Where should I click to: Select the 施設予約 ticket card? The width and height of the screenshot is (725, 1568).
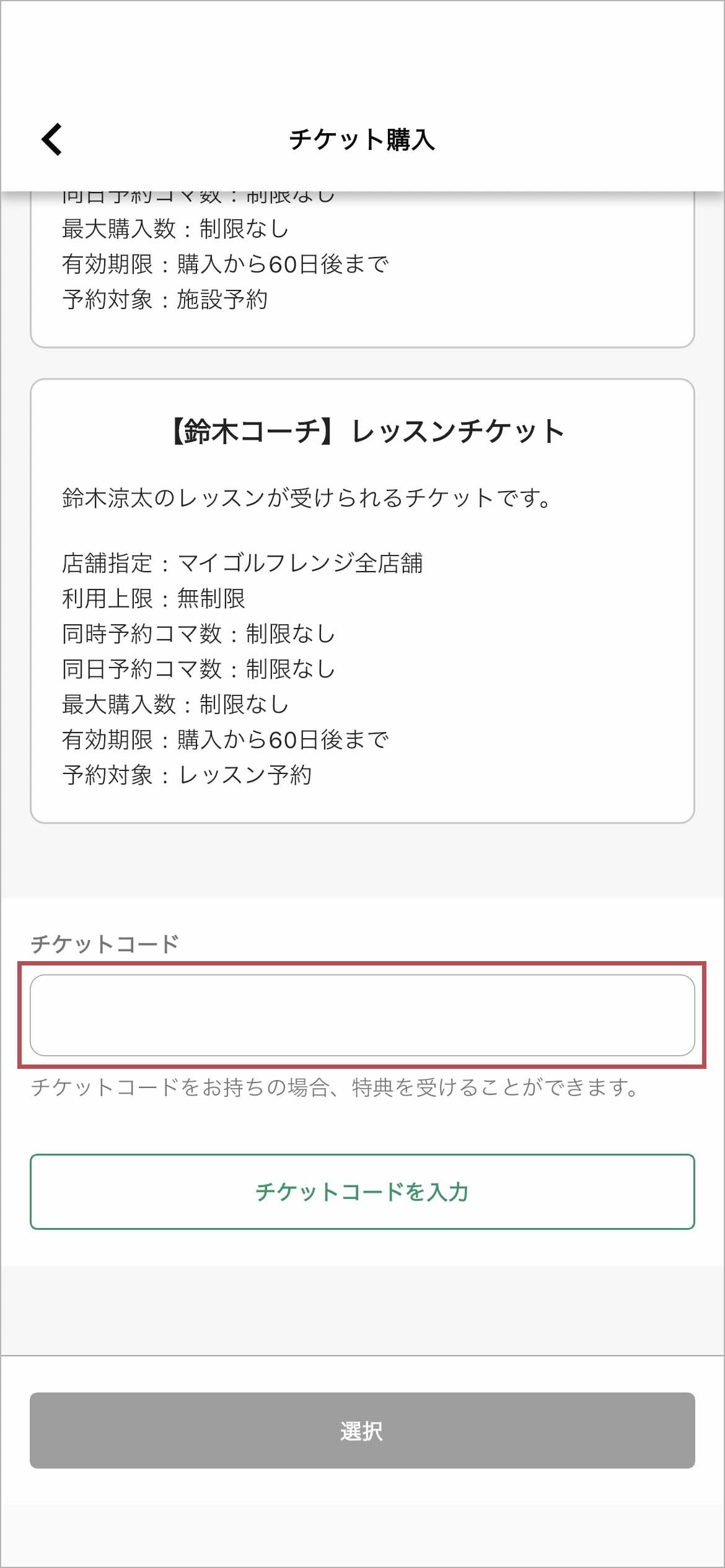pos(362,272)
